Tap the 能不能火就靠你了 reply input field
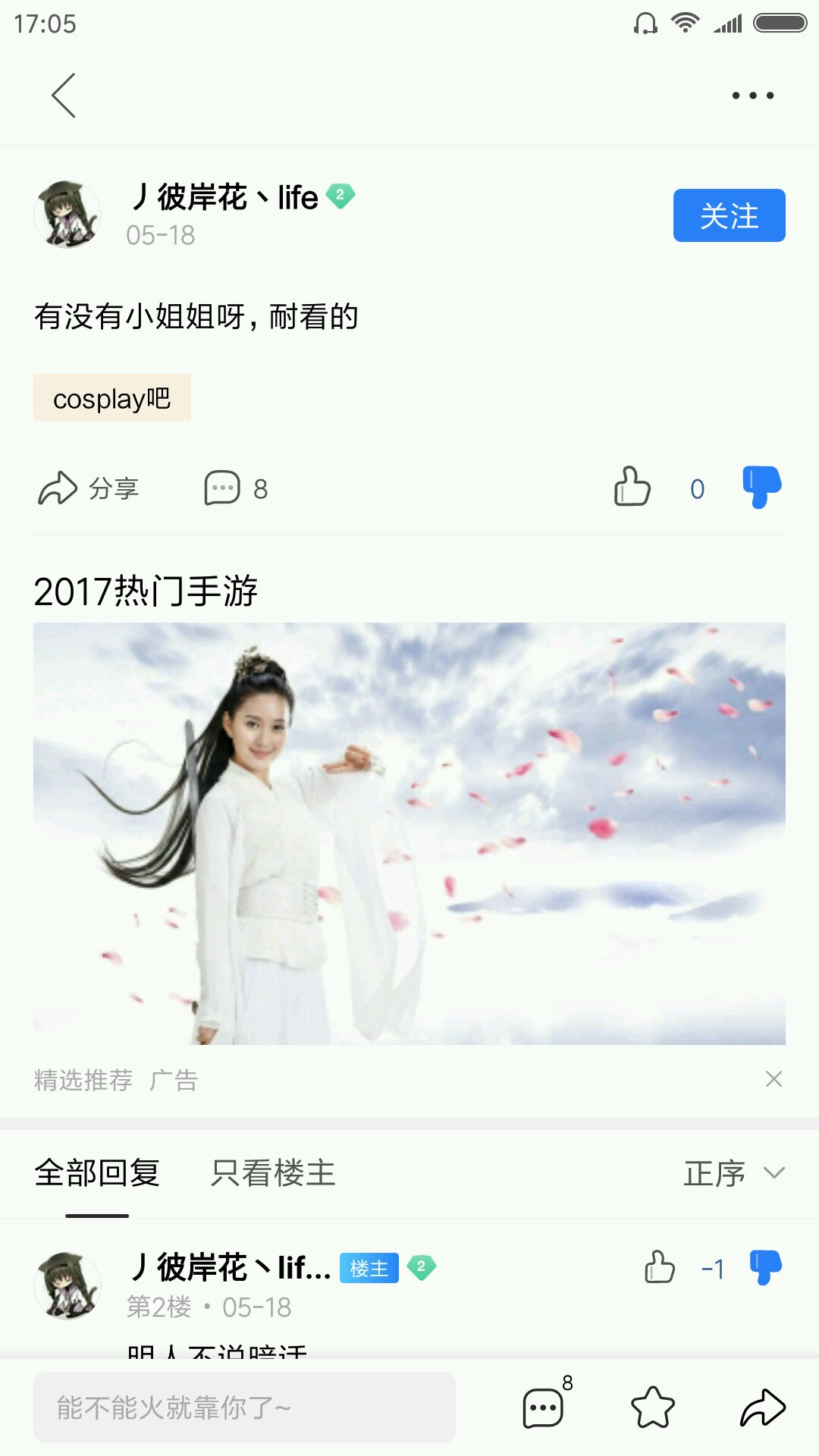The height and width of the screenshot is (1456, 819). pos(244,1407)
